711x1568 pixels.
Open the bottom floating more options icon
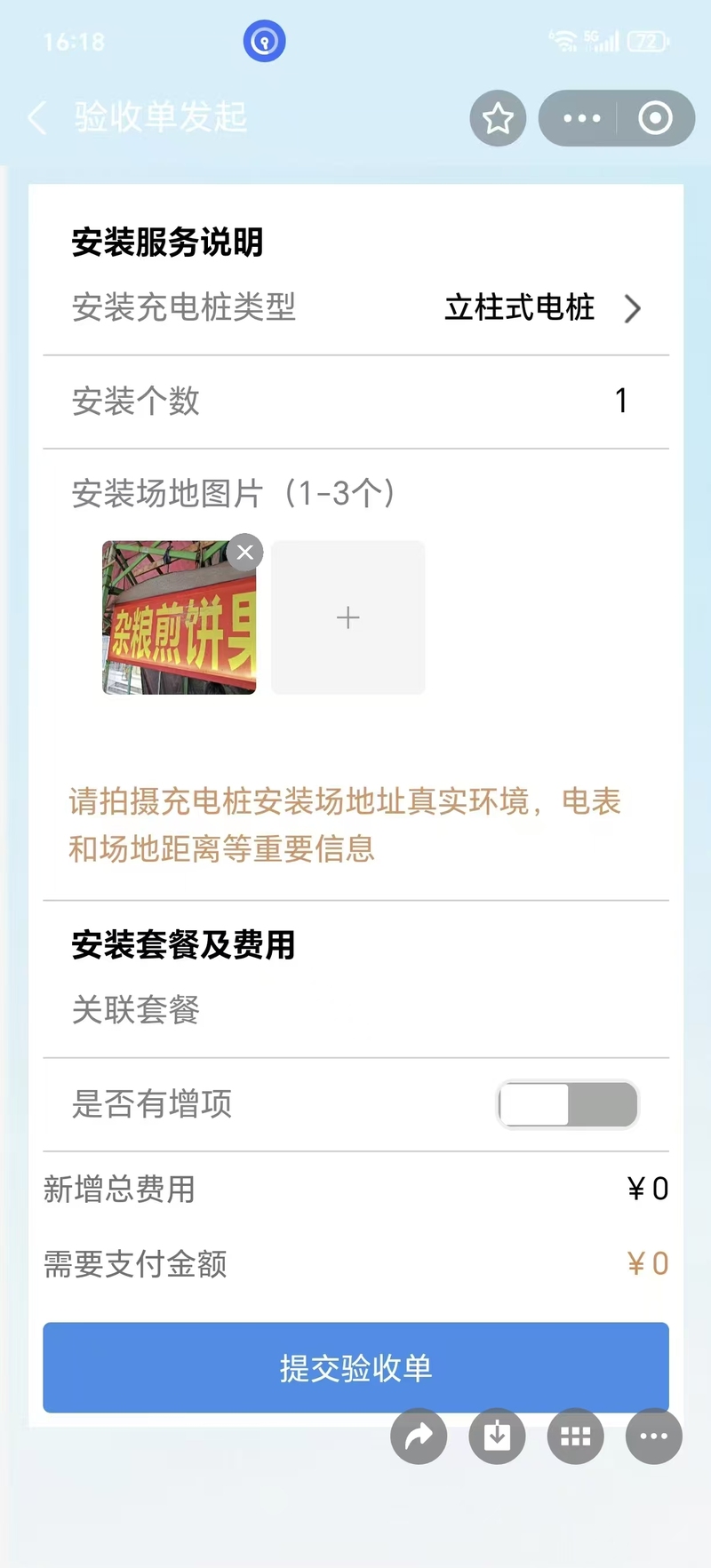653,1436
